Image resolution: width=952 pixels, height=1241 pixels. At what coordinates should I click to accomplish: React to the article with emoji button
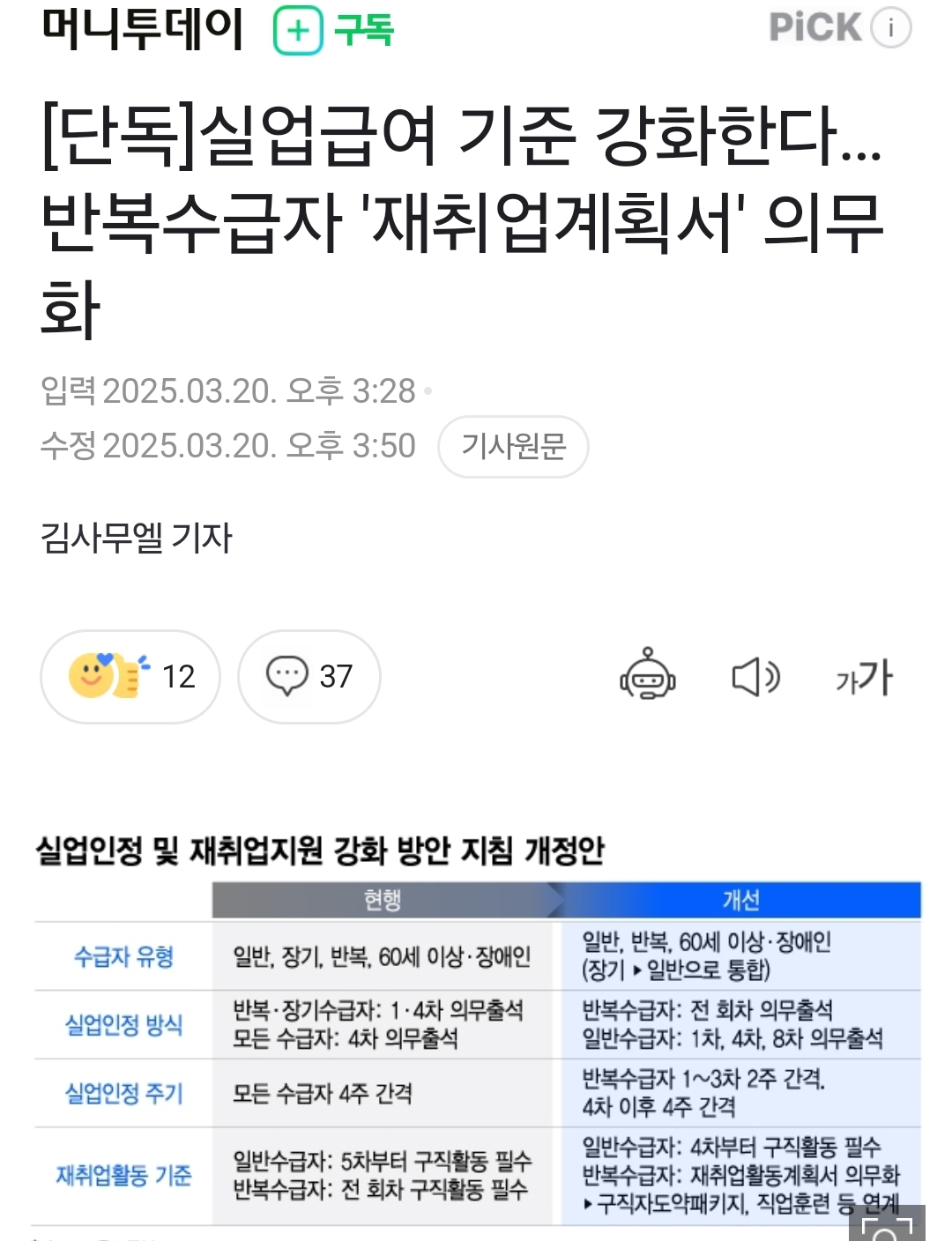tap(130, 677)
